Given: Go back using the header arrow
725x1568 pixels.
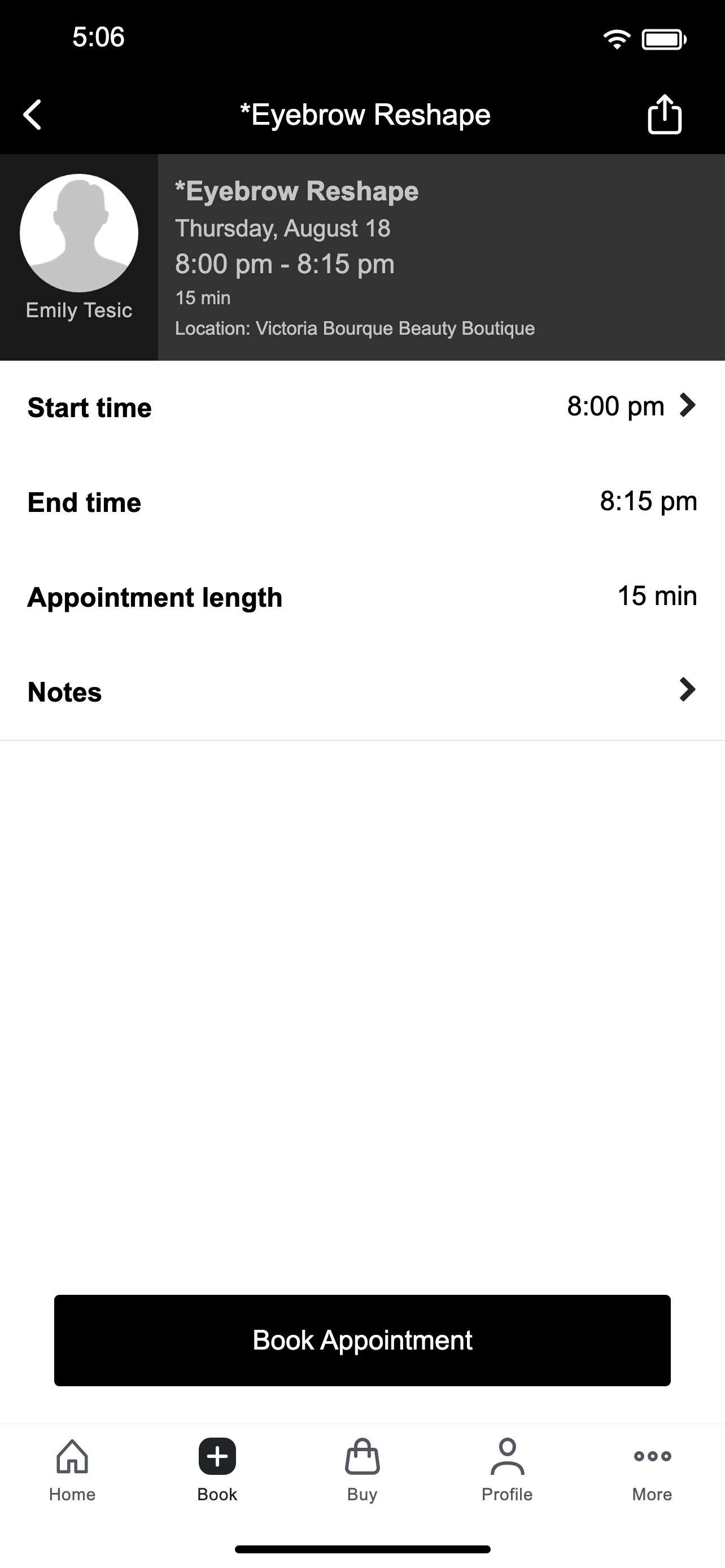Looking at the screenshot, I should pos(32,115).
